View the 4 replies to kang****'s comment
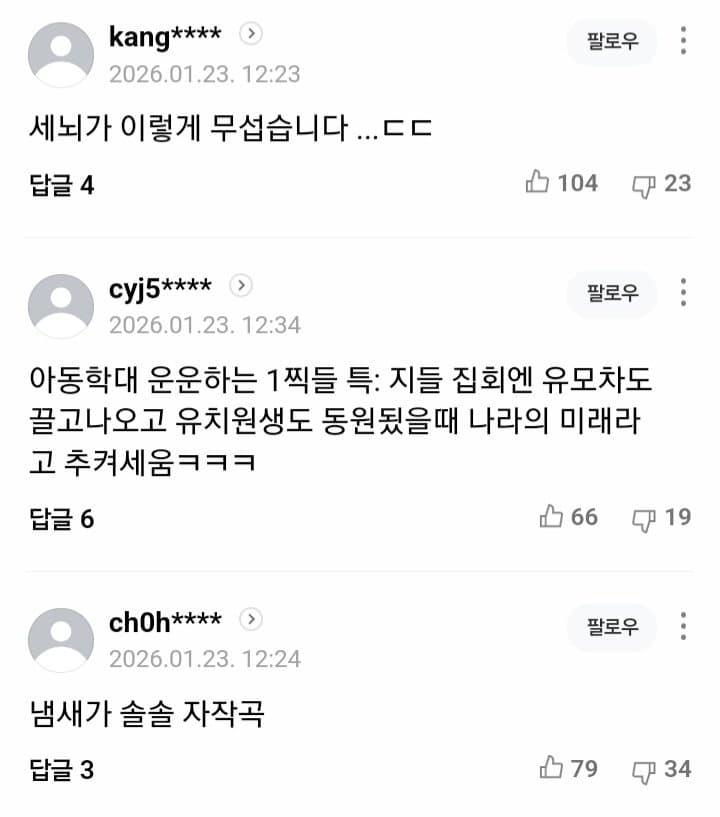The image size is (720, 817). [x=62, y=185]
